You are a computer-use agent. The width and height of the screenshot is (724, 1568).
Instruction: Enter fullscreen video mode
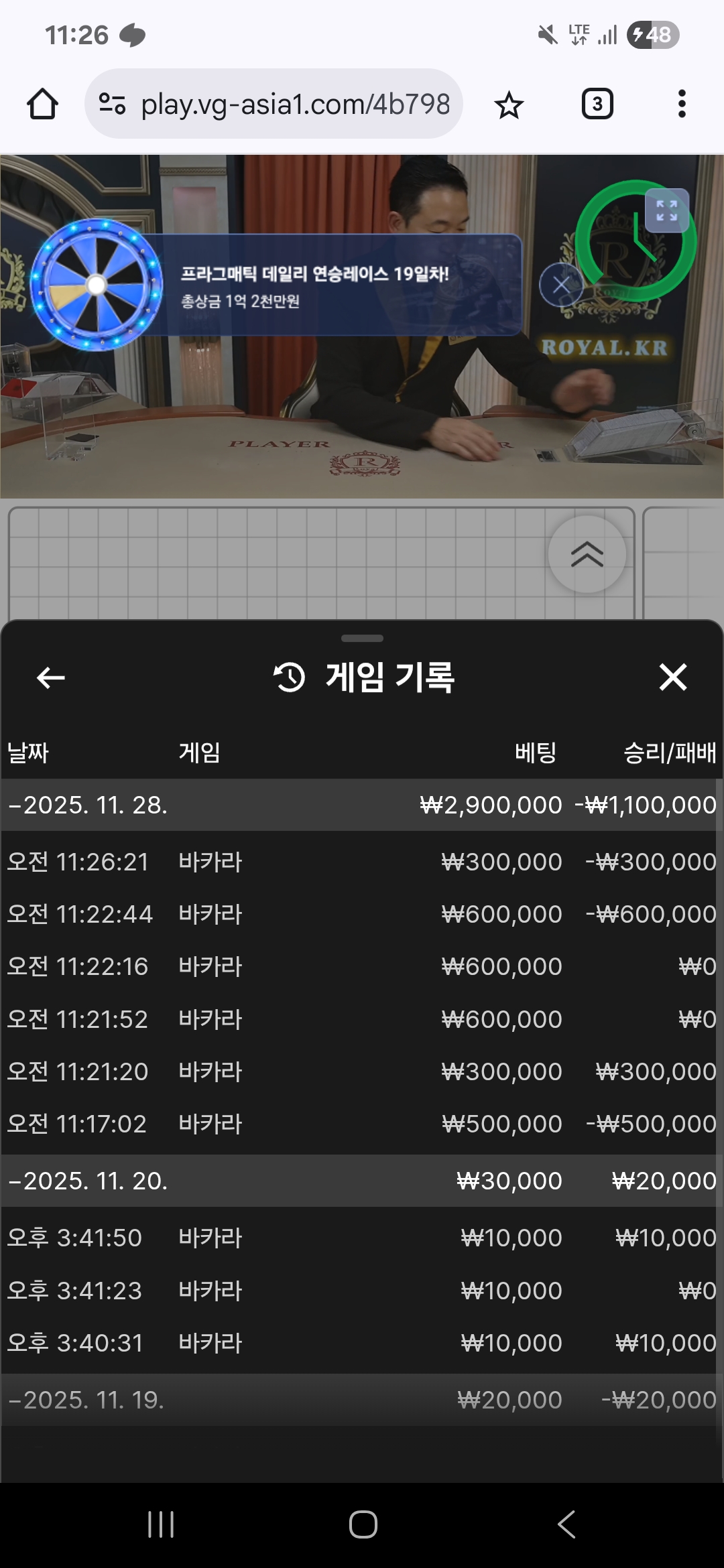(x=666, y=210)
